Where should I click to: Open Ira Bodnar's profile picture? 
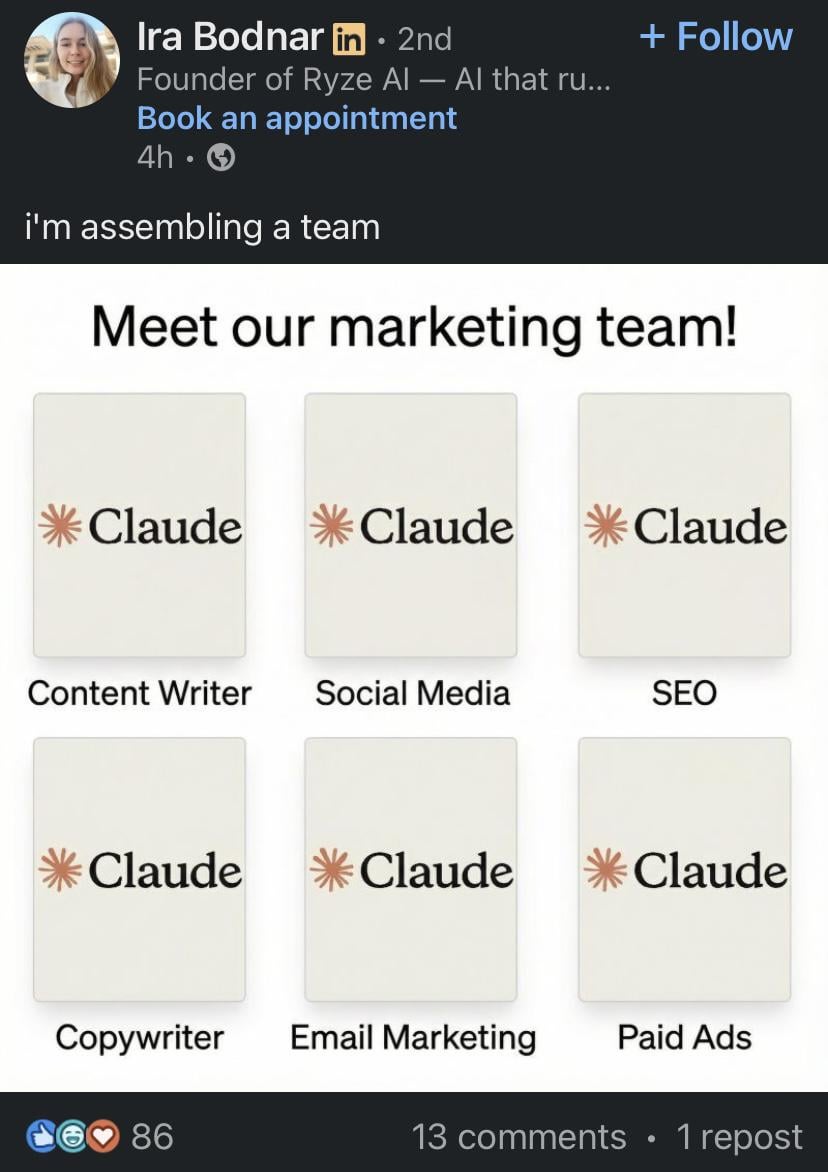point(71,60)
